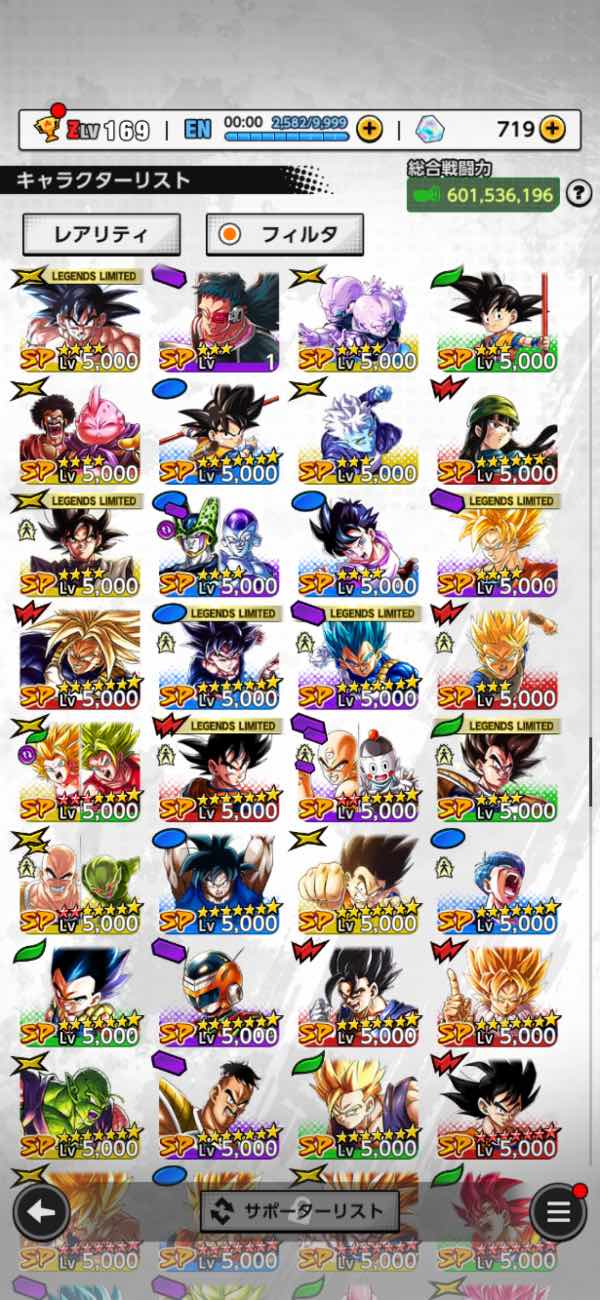Image resolution: width=600 pixels, height=1300 pixels.
Task: Open the help icon beside 総合戦闘力
Action: point(578,194)
